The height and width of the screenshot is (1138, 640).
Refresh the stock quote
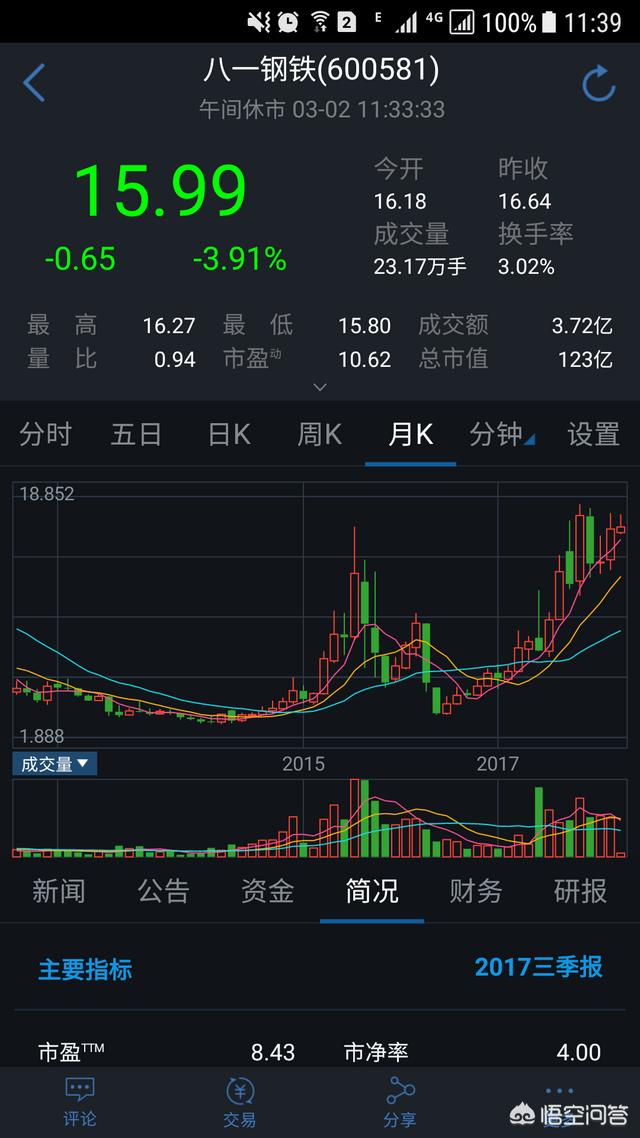tap(598, 85)
